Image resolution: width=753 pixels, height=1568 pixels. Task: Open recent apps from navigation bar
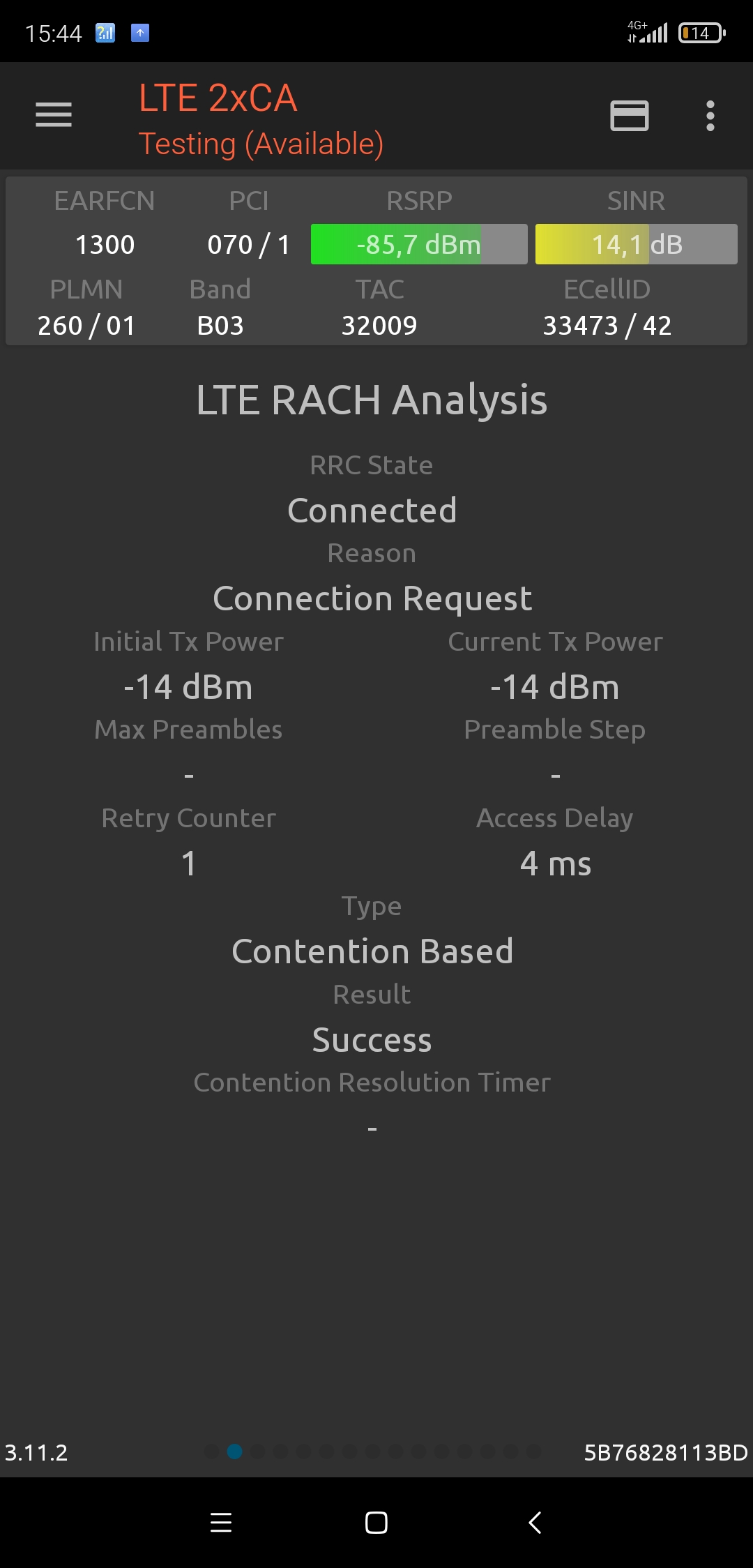(221, 1522)
